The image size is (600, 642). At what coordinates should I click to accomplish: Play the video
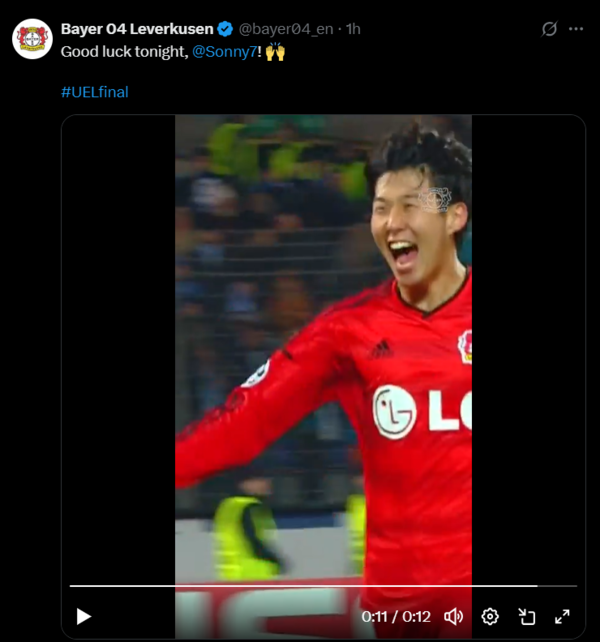[x=84, y=617]
